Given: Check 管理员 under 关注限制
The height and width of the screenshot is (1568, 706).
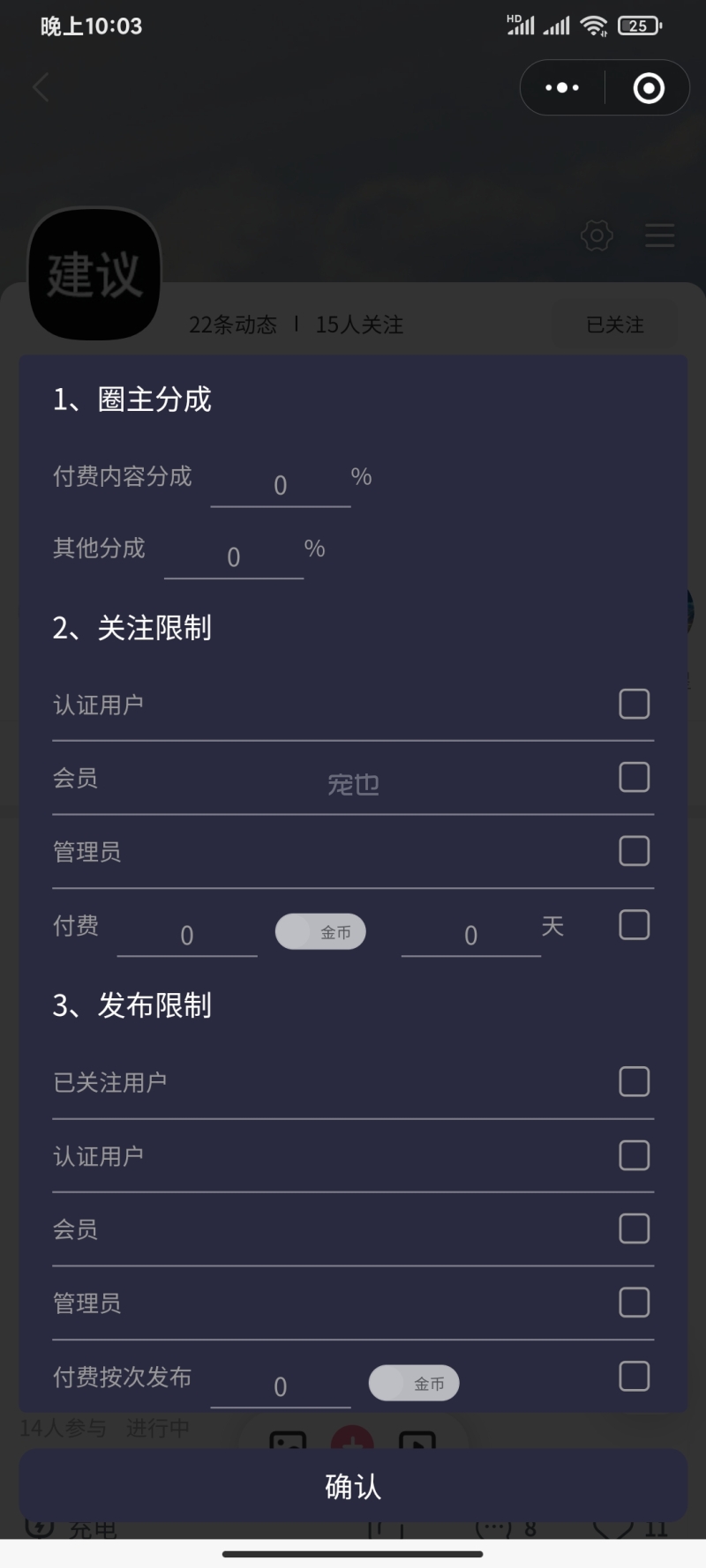Looking at the screenshot, I should tap(634, 852).
